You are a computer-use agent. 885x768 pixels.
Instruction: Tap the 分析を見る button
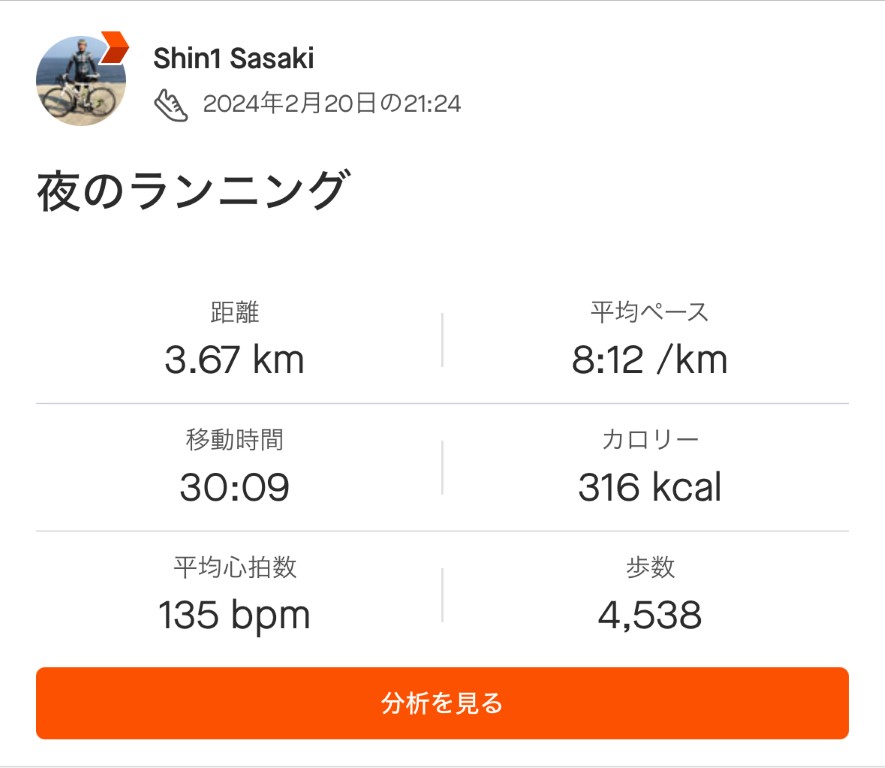(x=442, y=703)
